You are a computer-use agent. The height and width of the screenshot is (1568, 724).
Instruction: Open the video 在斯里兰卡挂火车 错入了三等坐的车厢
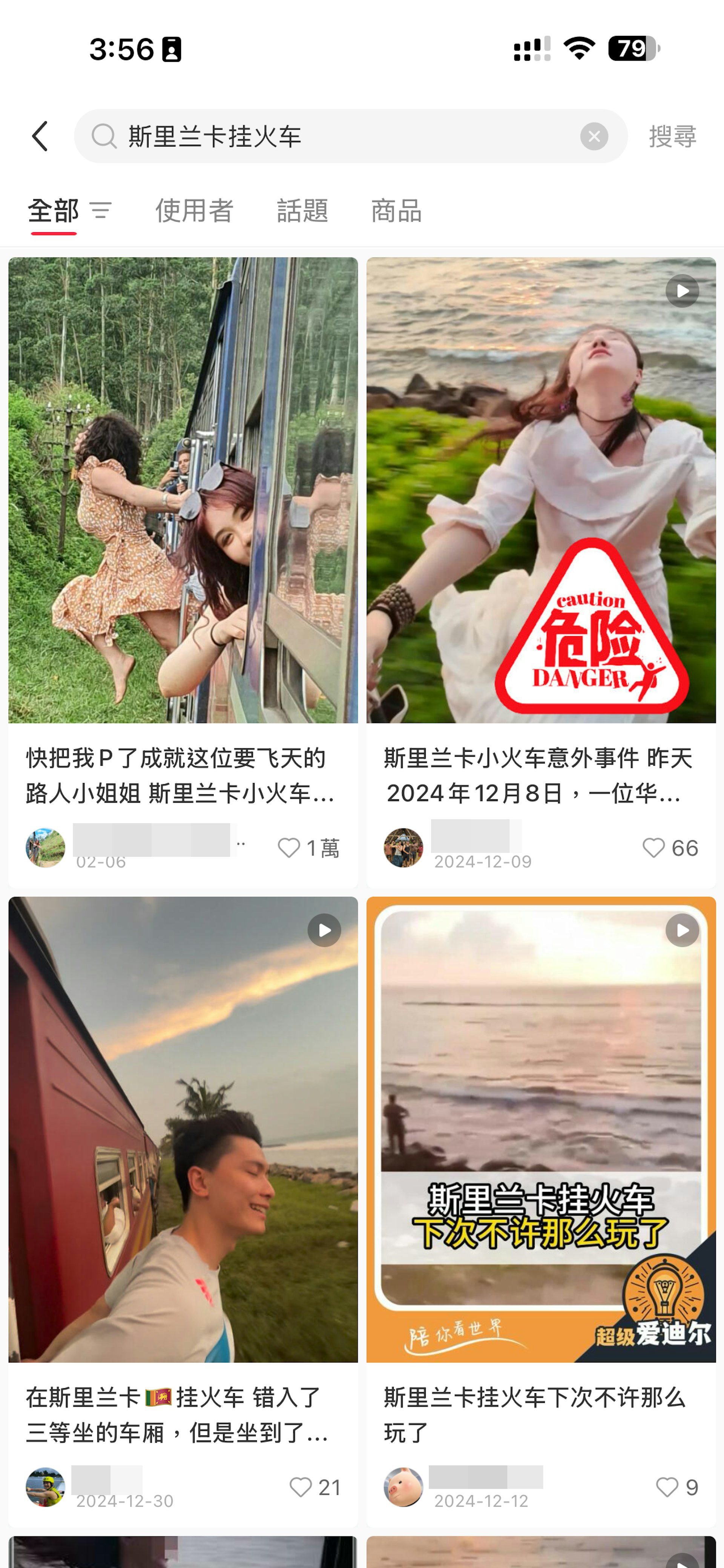[183, 1129]
